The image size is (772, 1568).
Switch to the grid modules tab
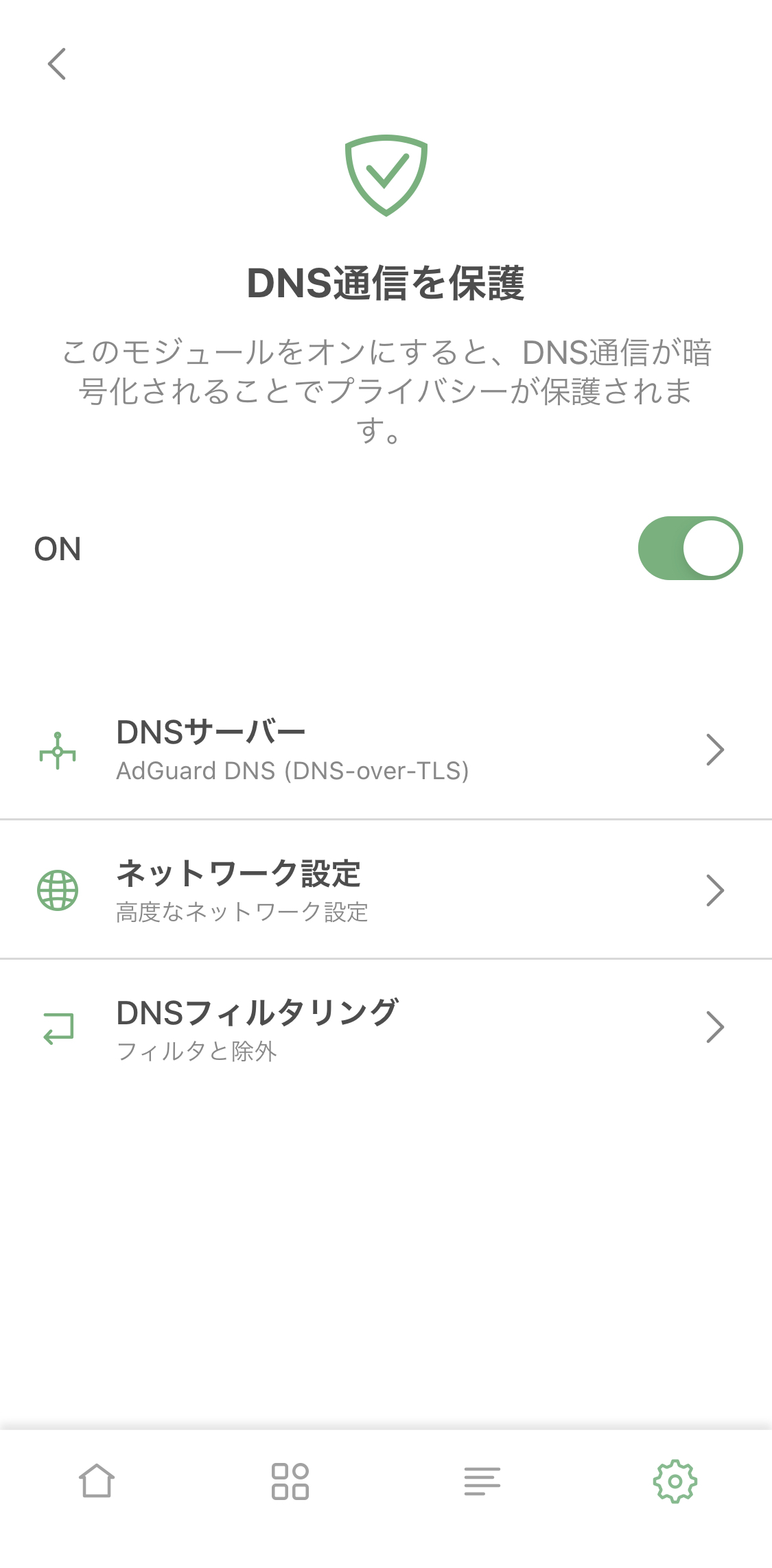[x=290, y=1481]
